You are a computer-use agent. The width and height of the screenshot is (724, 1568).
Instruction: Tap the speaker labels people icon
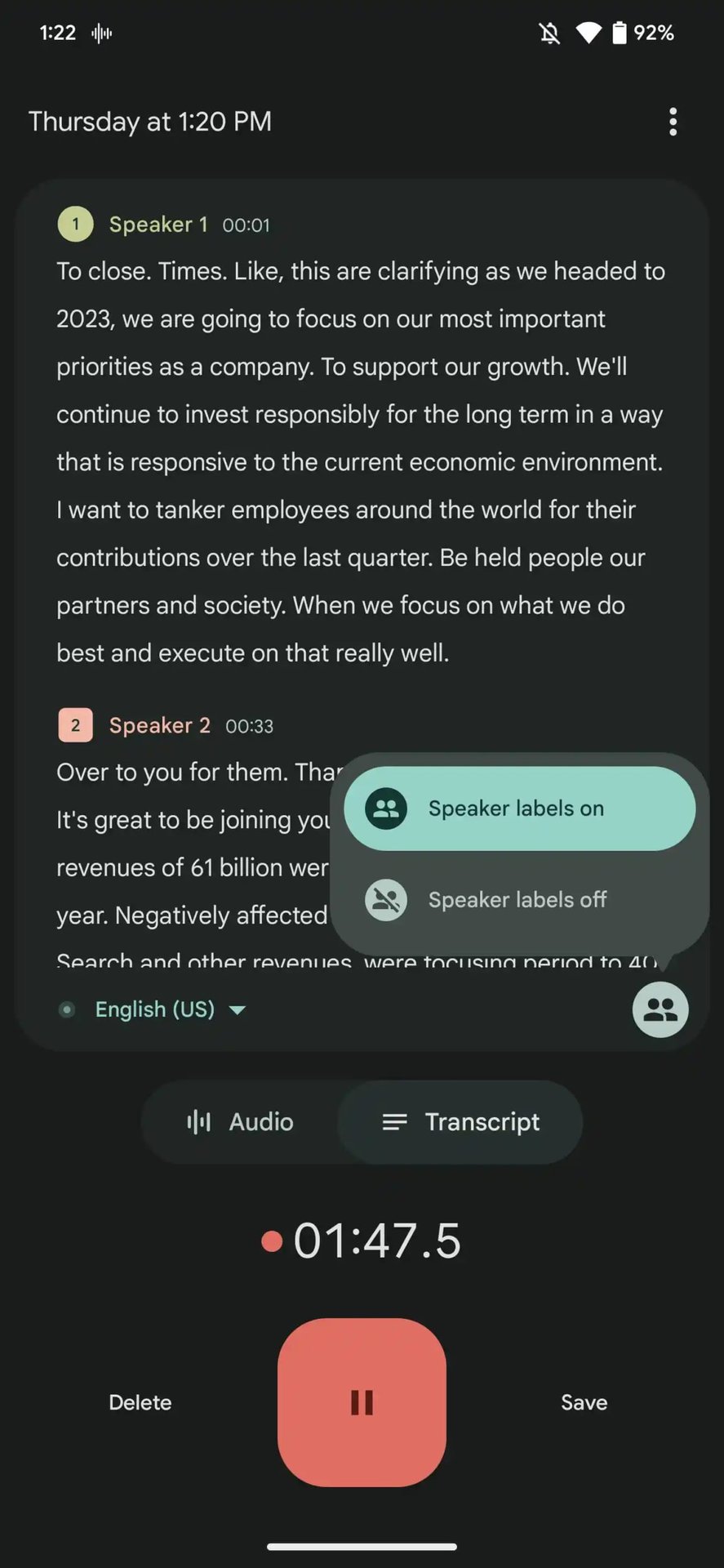pos(660,1010)
